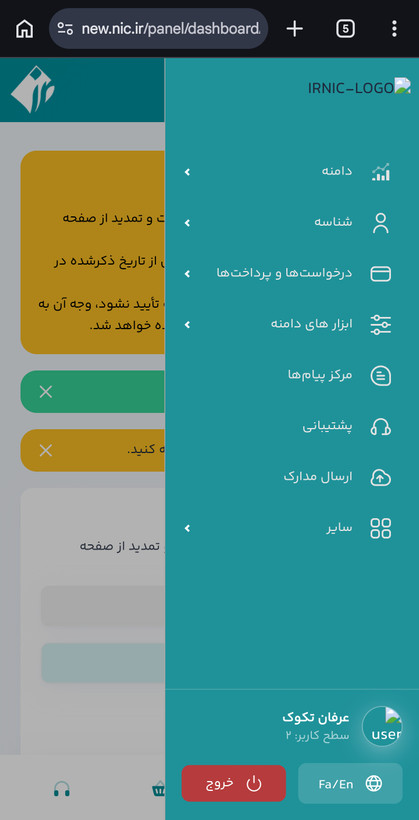Show the open tabs switcher
419x820 pixels.
coord(345,29)
